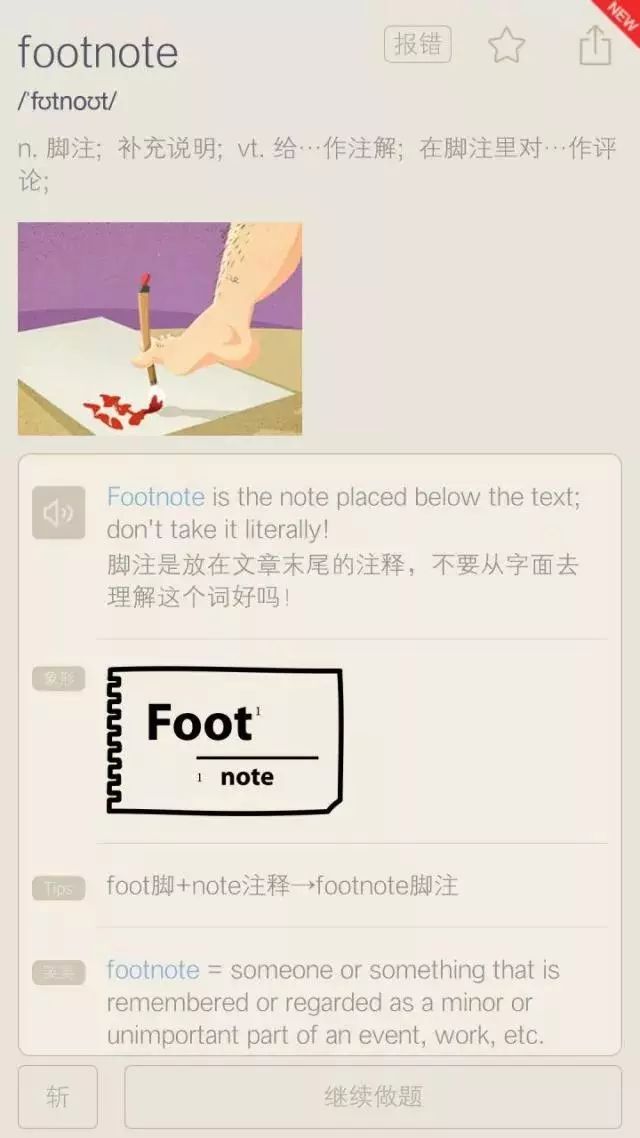Viewport: 640px width, 1138px height.
Task: Tap the 斩 button
Action: pos(57,1097)
